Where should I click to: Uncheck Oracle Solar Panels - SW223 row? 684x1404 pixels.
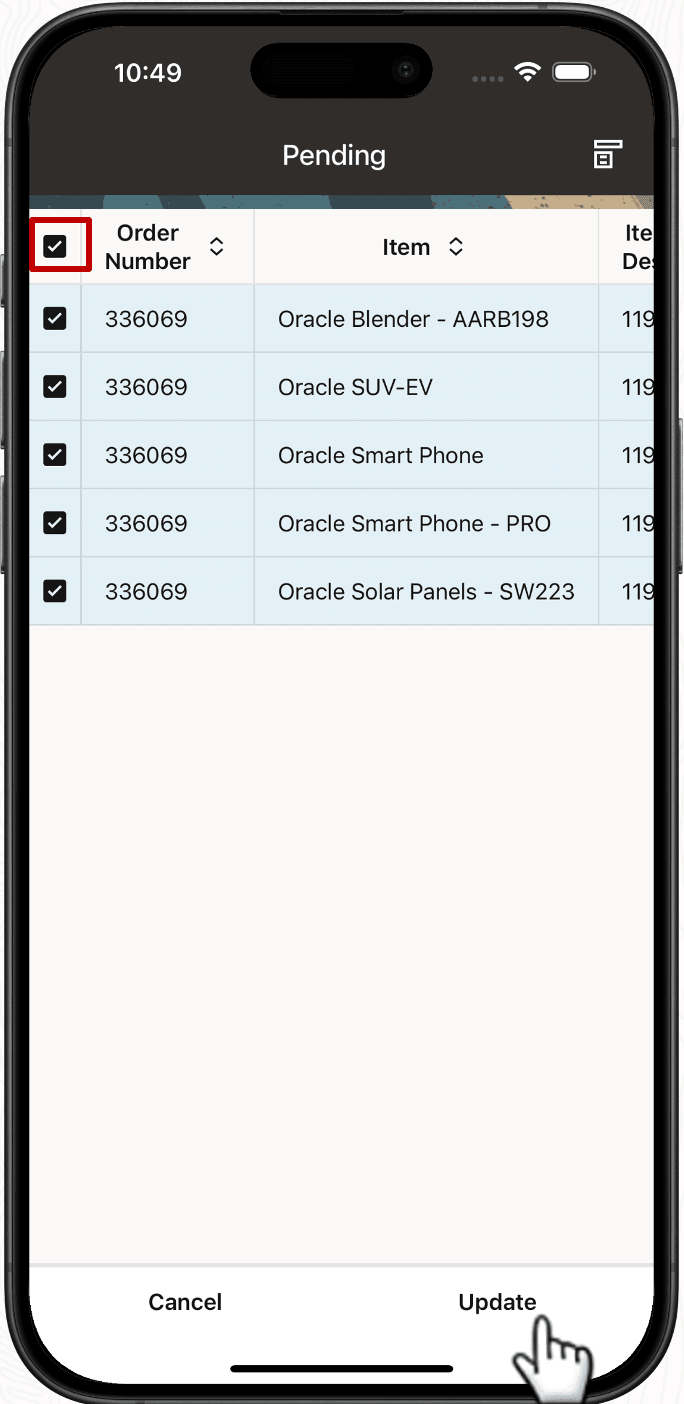[x=55, y=591]
